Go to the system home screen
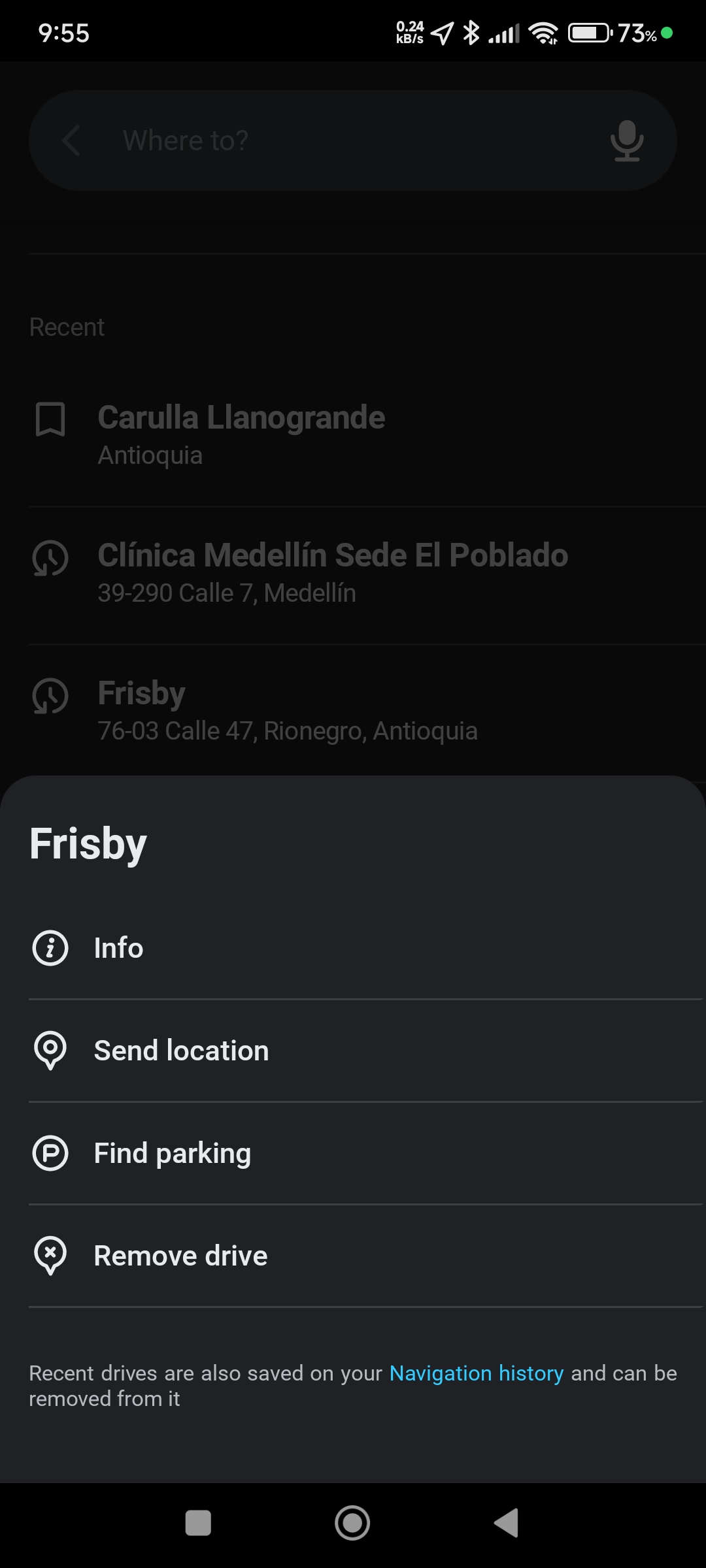The image size is (706, 1568). point(352,1523)
